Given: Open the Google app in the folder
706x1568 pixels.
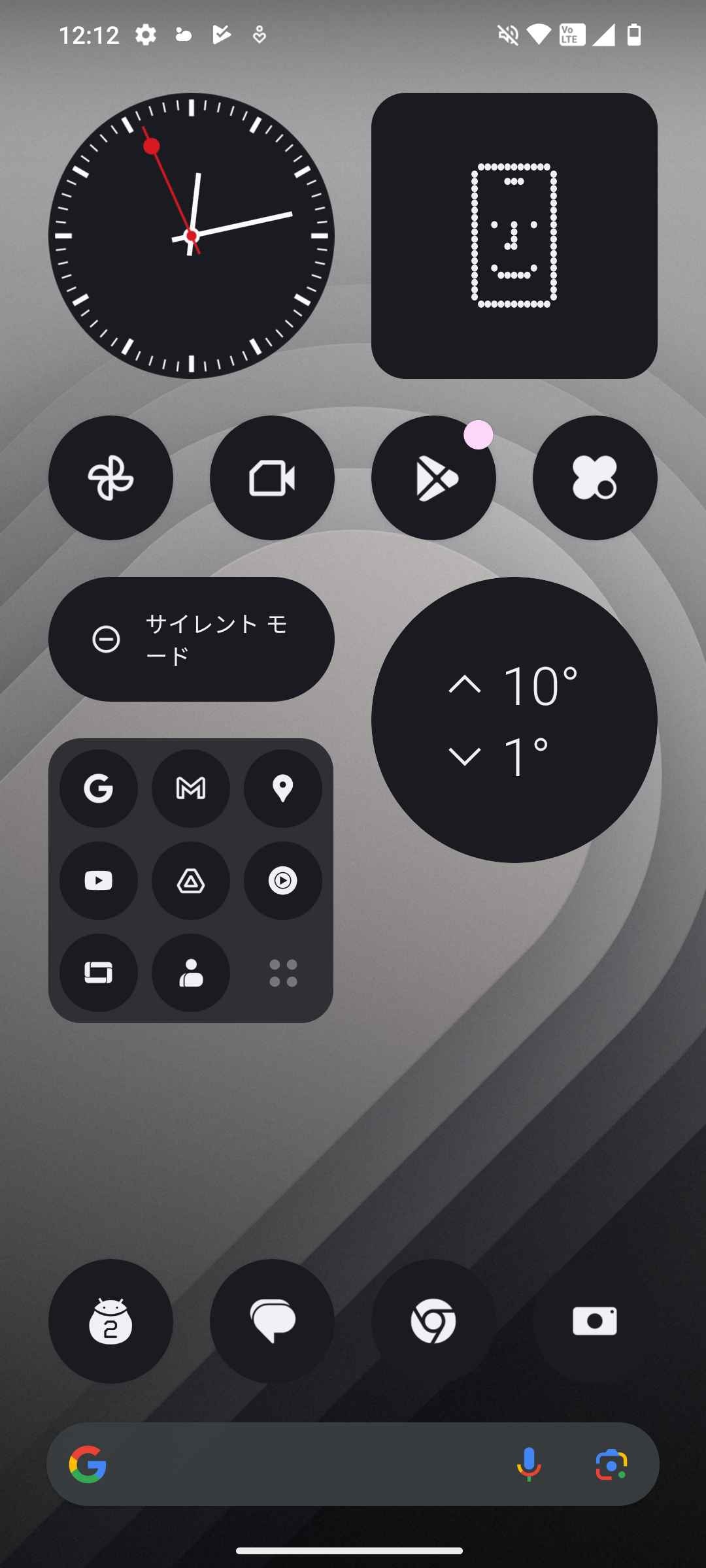Looking at the screenshot, I should (99, 789).
